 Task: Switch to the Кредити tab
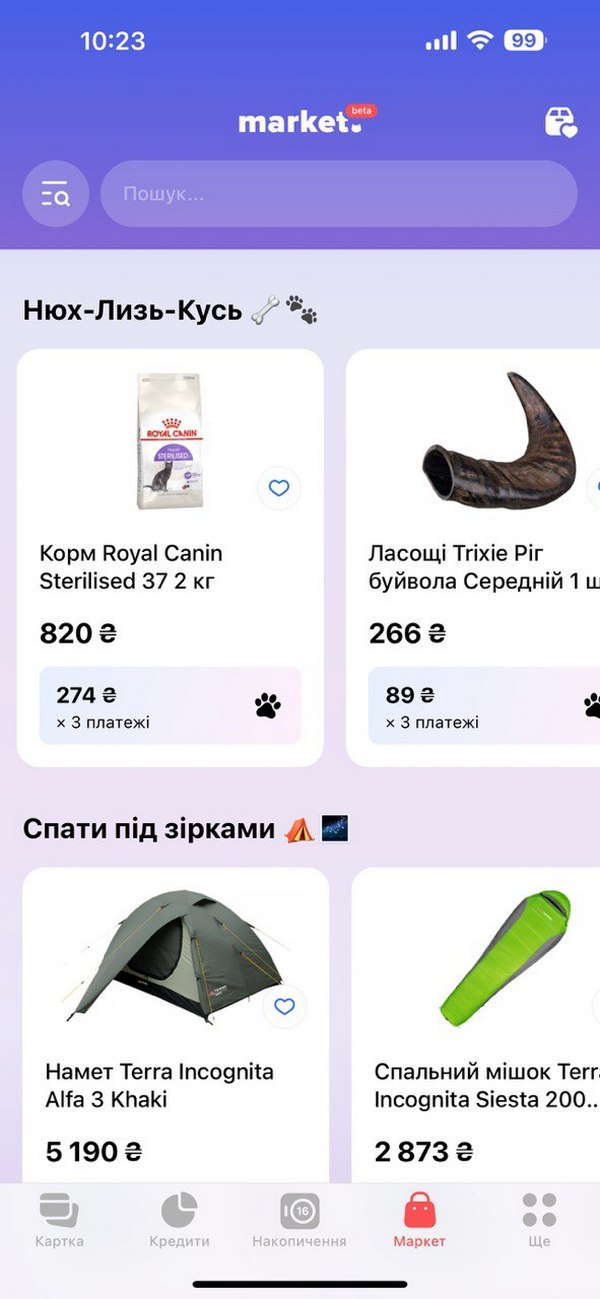pyautogui.click(x=179, y=1220)
